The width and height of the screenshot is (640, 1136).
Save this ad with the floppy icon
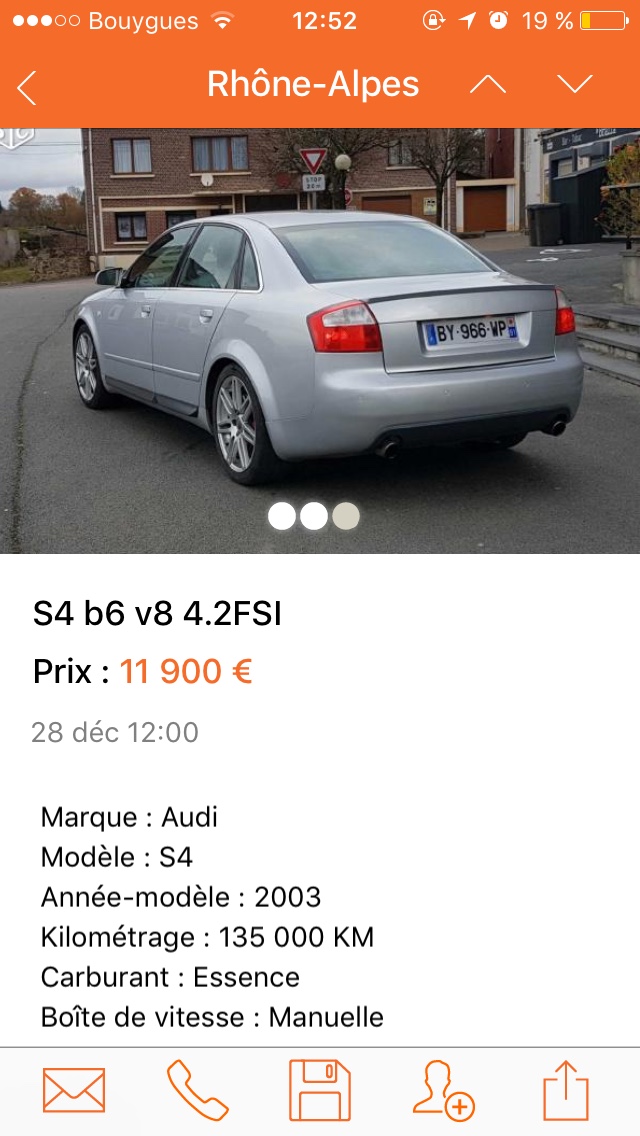click(x=320, y=1090)
